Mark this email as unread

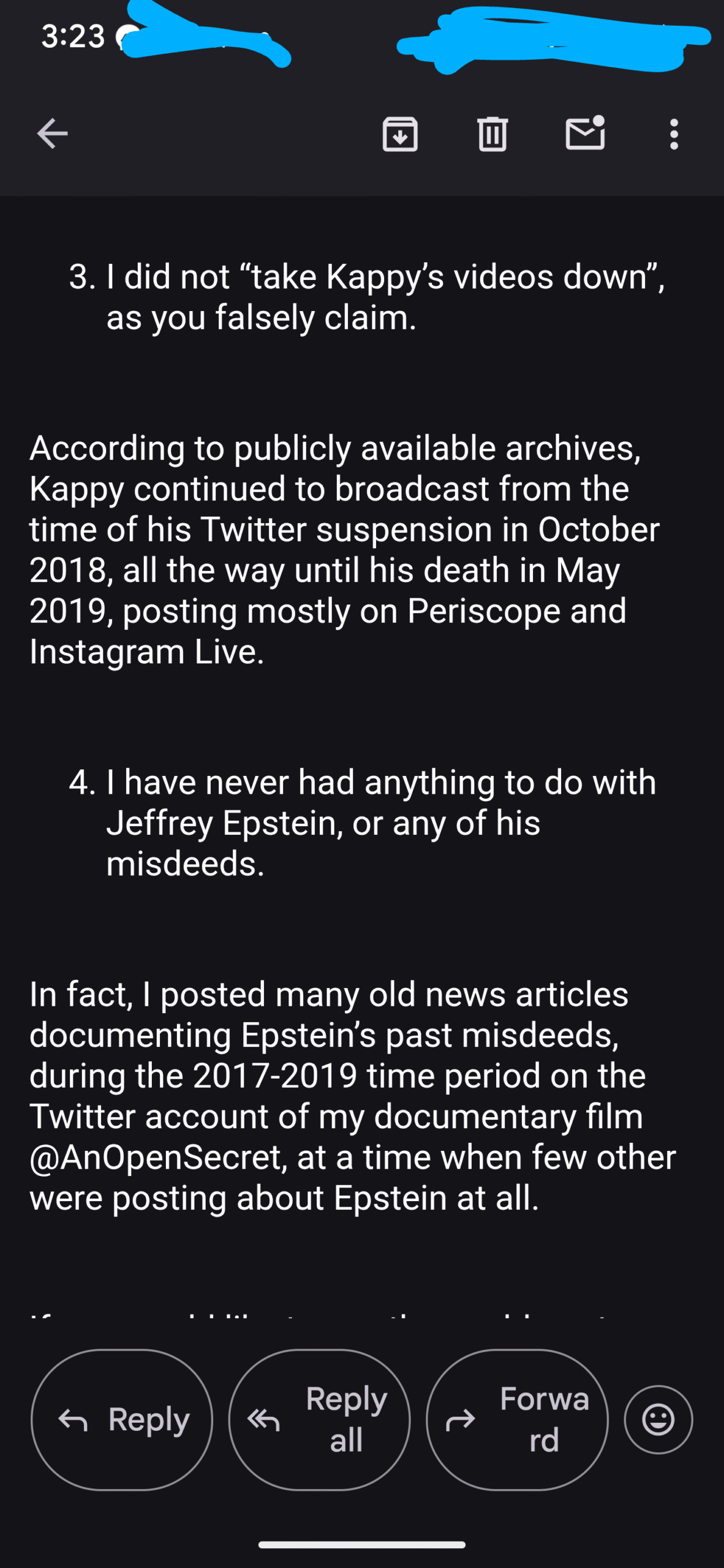coord(585,133)
